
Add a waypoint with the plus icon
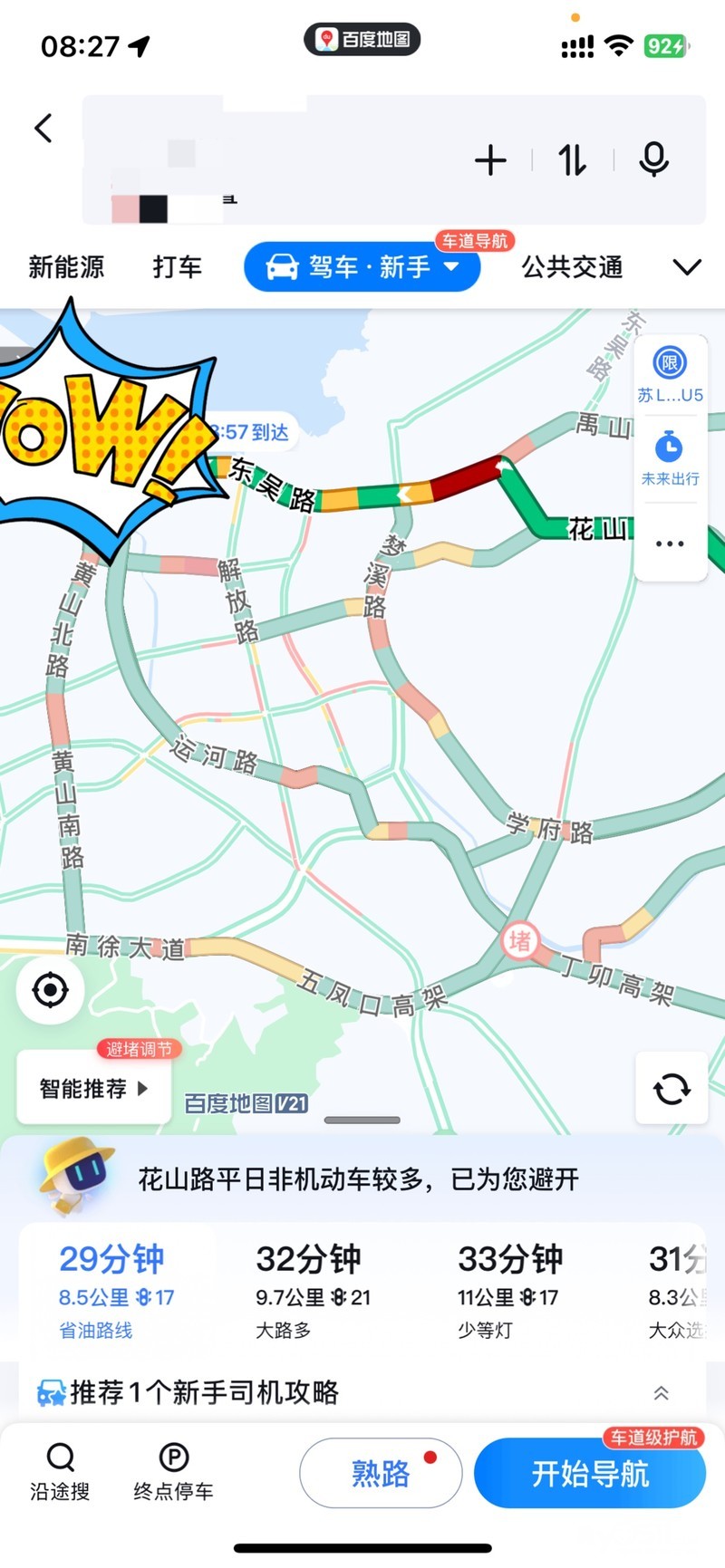click(x=490, y=161)
